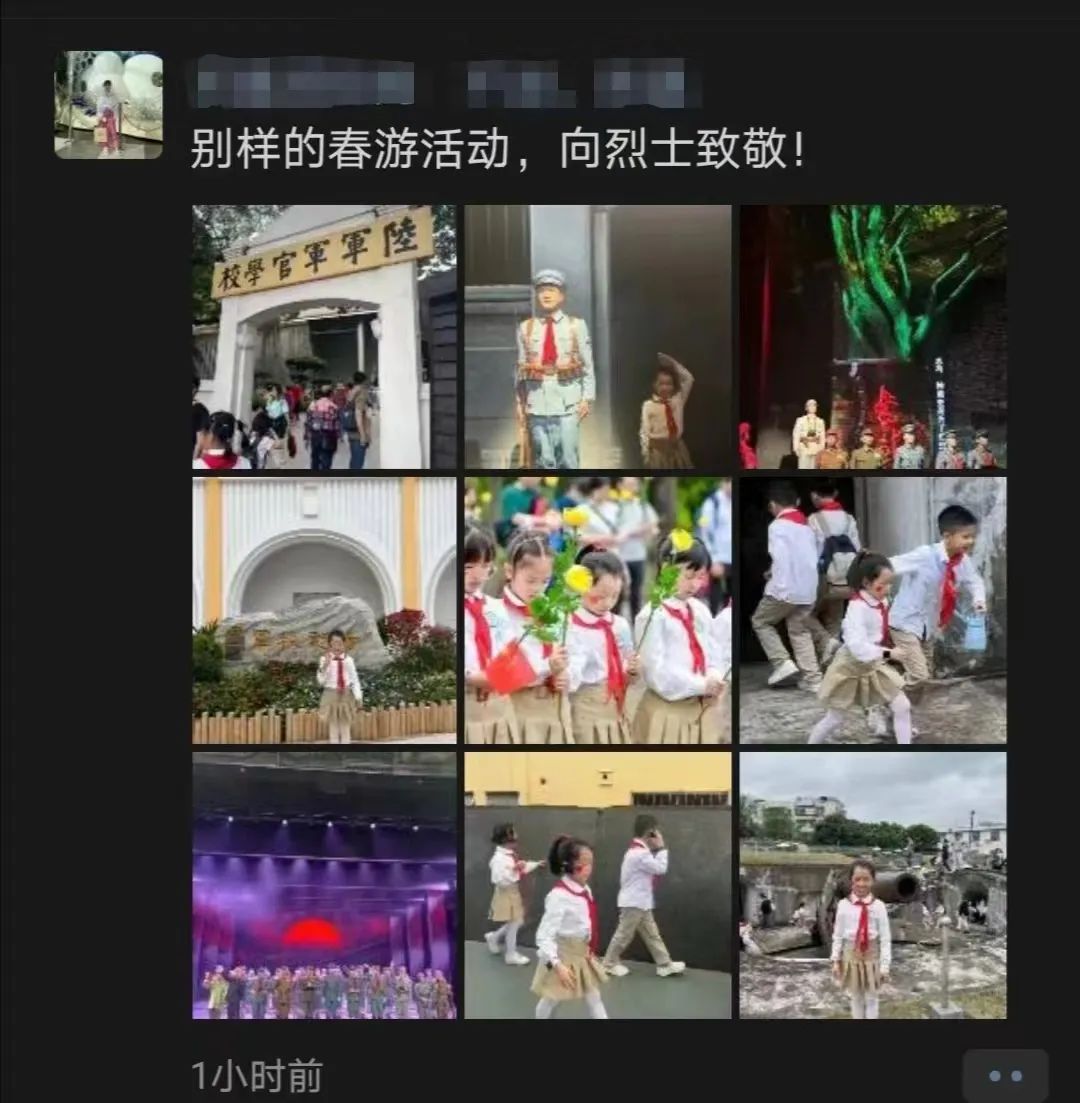View photo of children walking by black wall
The image size is (1080, 1103).
[x=598, y=885]
